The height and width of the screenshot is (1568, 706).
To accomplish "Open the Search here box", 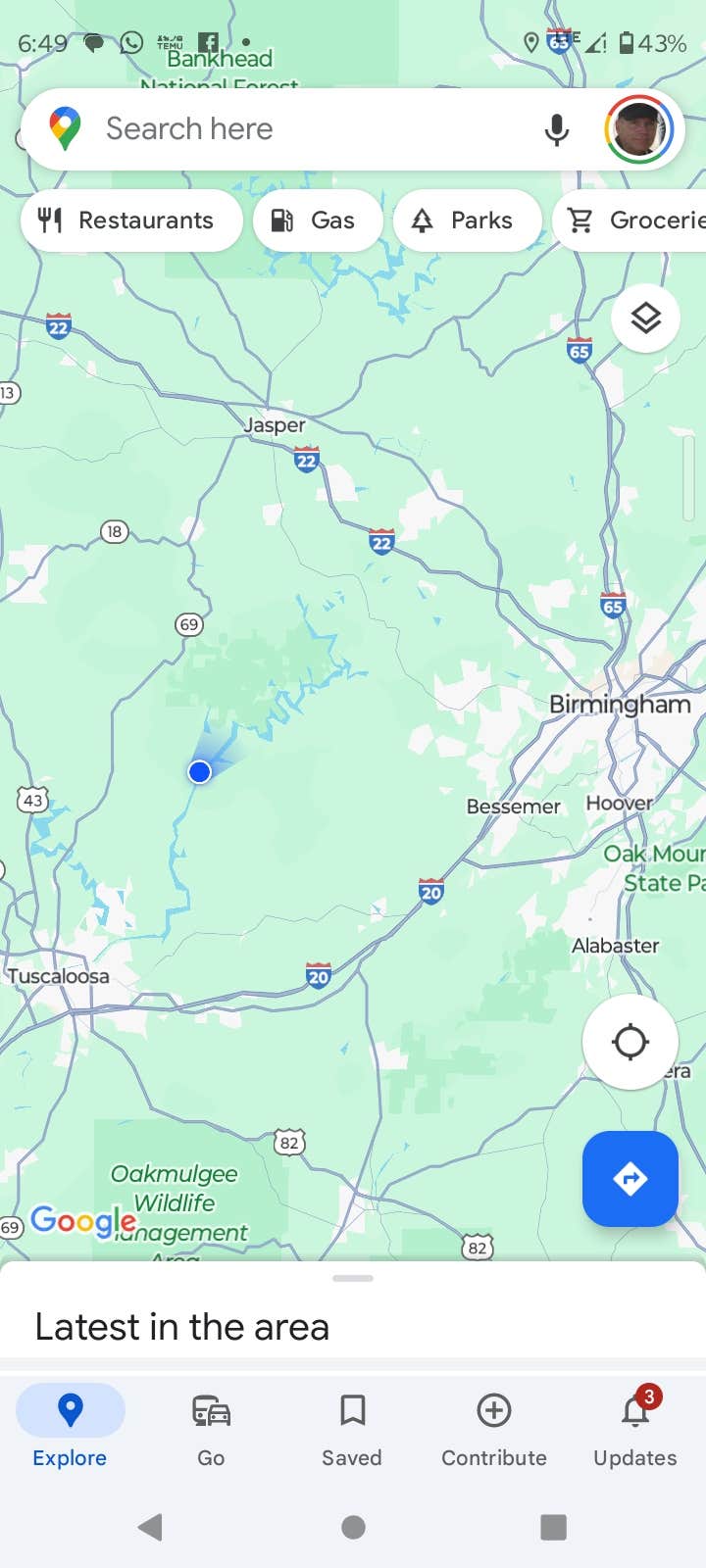I will [x=294, y=129].
